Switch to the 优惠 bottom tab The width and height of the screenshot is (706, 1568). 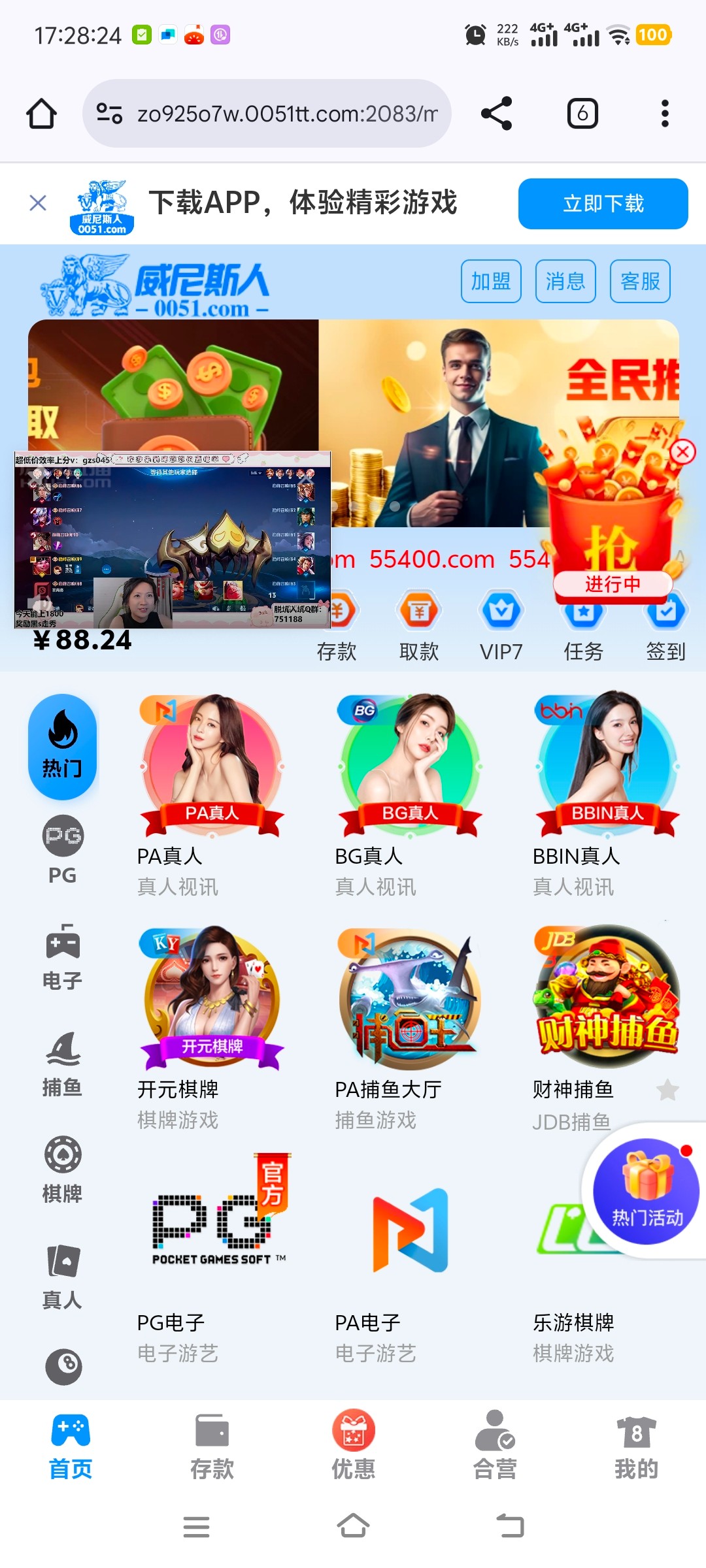(353, 1445)
